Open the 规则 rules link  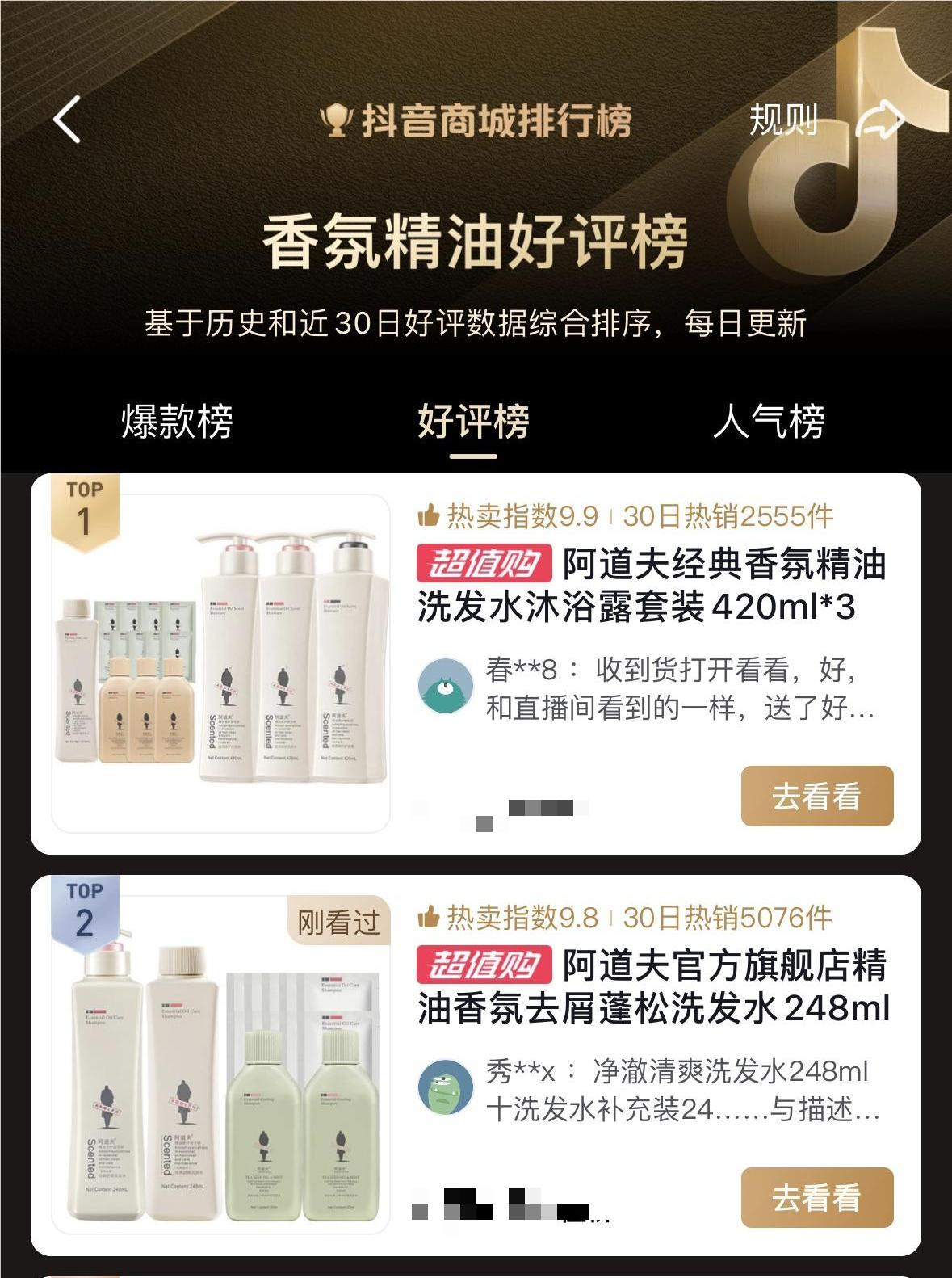click(x=782, y=120)
